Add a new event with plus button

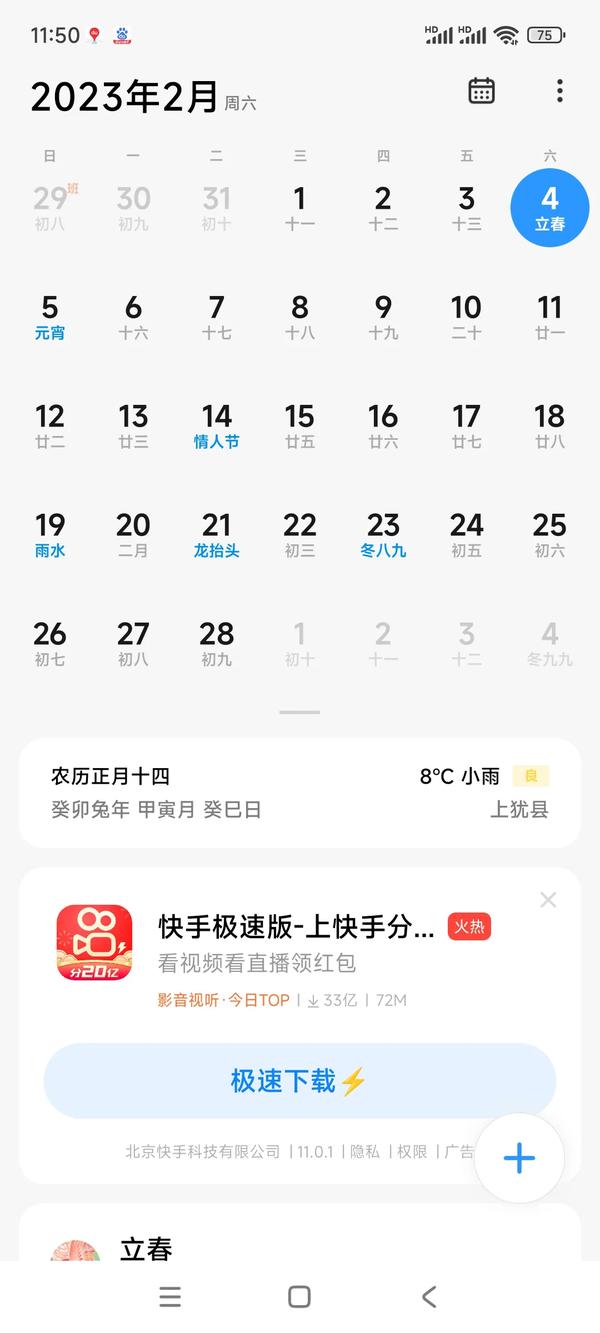tap(519, 1159)
